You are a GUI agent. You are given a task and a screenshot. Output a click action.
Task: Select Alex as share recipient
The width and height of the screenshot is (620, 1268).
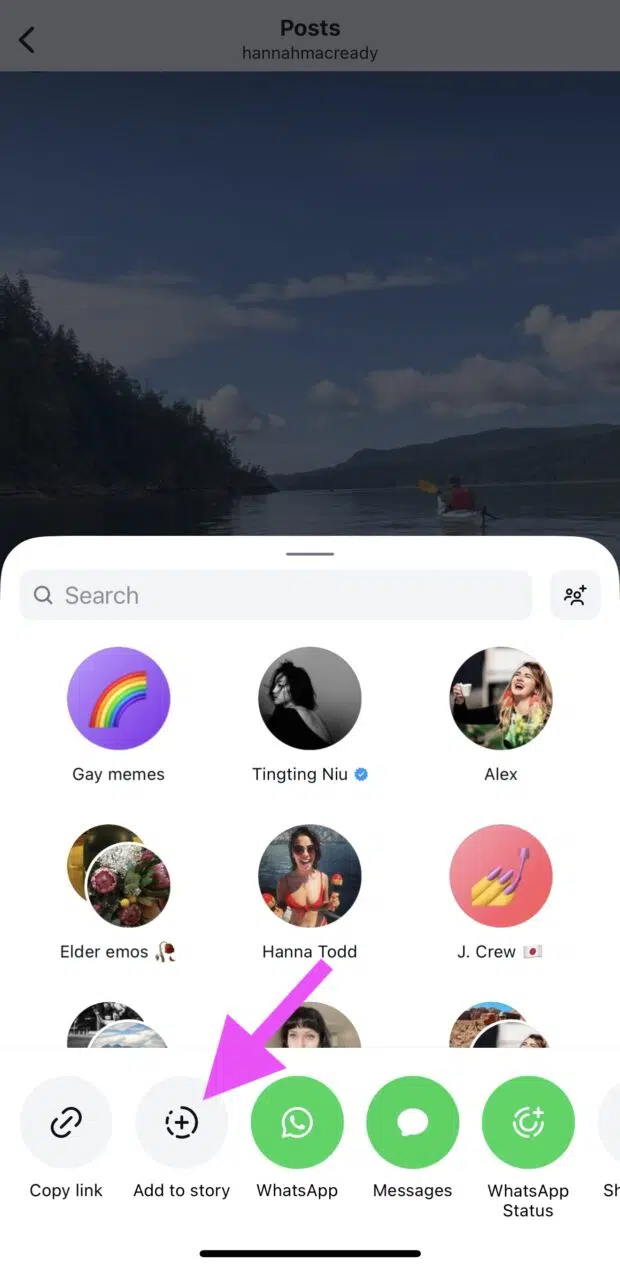click(500, 699)
